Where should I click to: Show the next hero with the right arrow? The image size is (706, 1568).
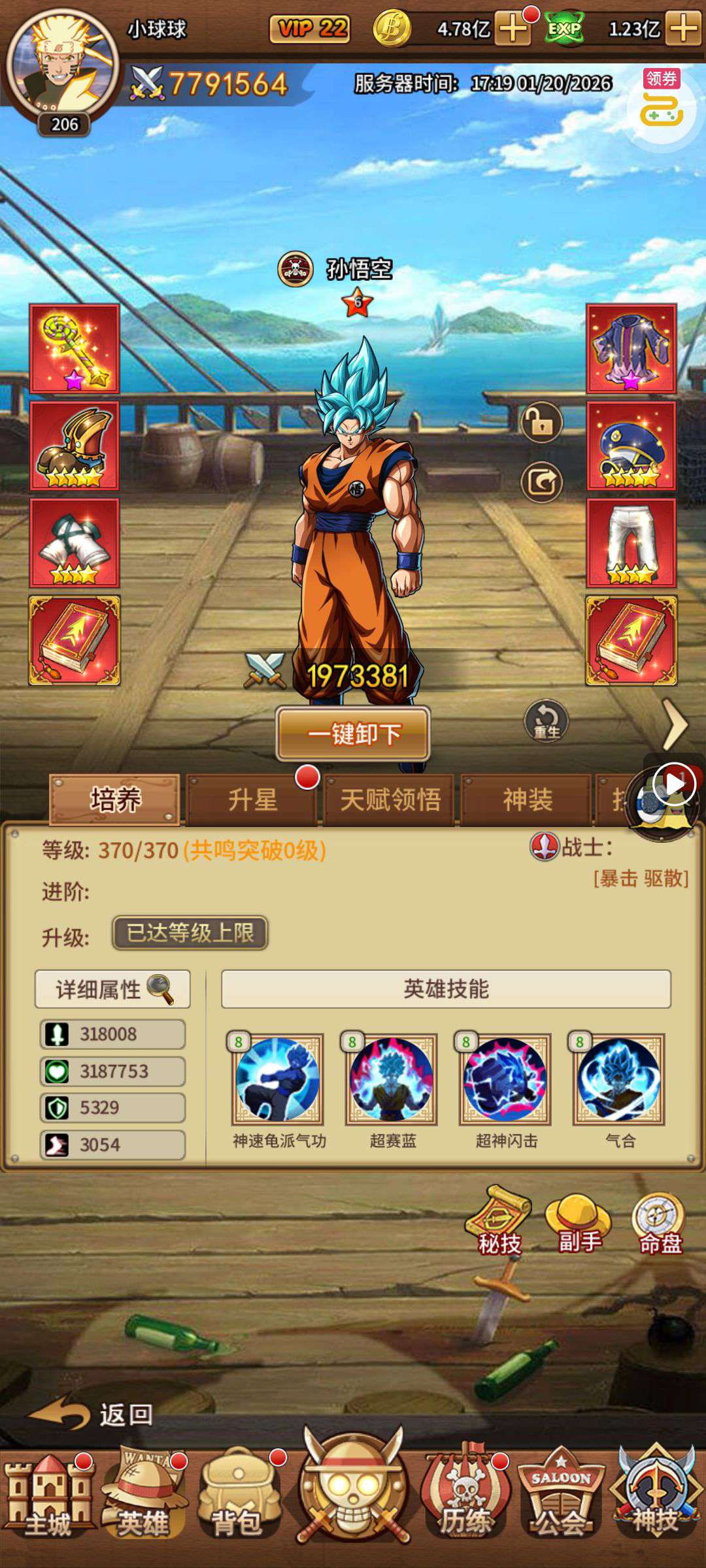pos(675,724)
